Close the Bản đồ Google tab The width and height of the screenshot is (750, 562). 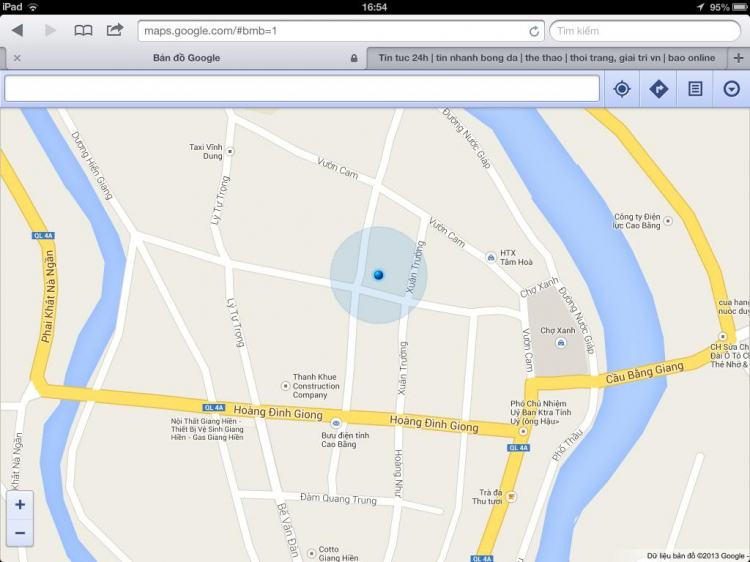(17, 58)
